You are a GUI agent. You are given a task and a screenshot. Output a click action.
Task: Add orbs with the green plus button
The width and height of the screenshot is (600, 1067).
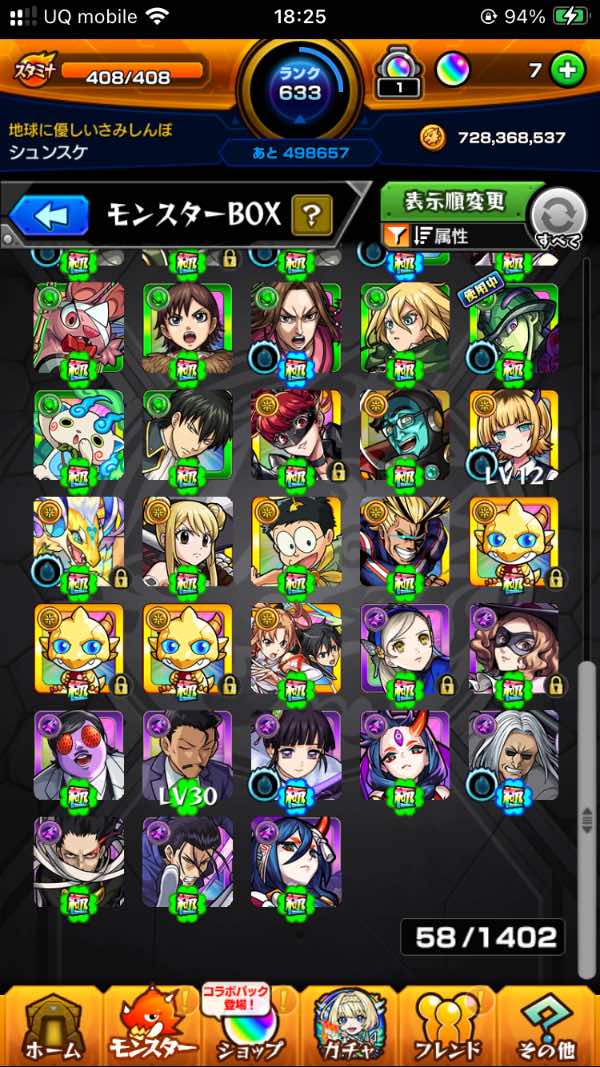pos(567,70)
